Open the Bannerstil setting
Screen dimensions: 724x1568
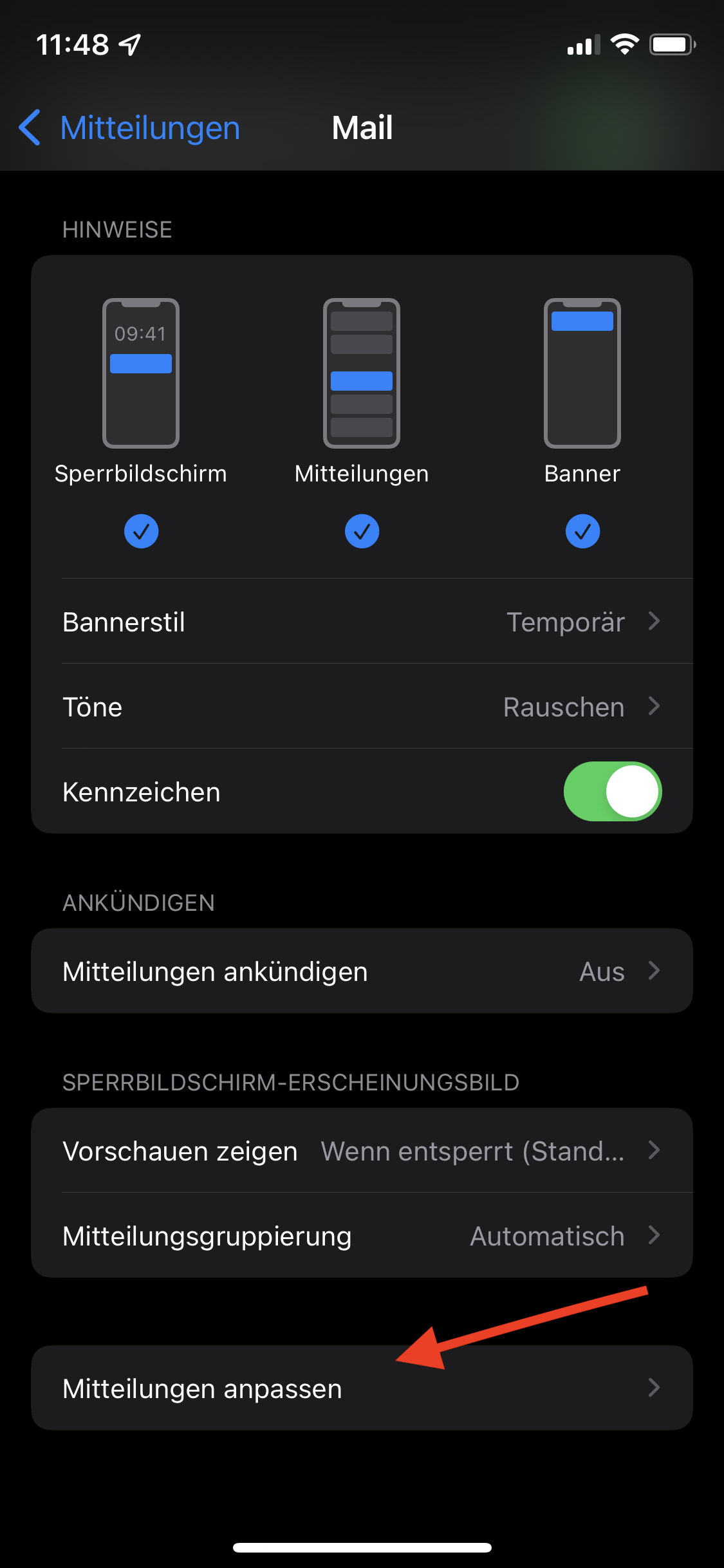(362, 622)
